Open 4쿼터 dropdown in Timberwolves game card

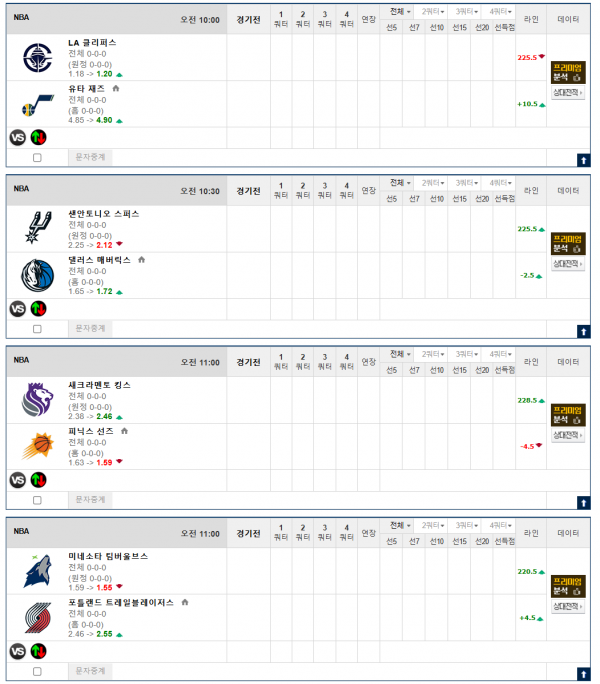[501, 525]
